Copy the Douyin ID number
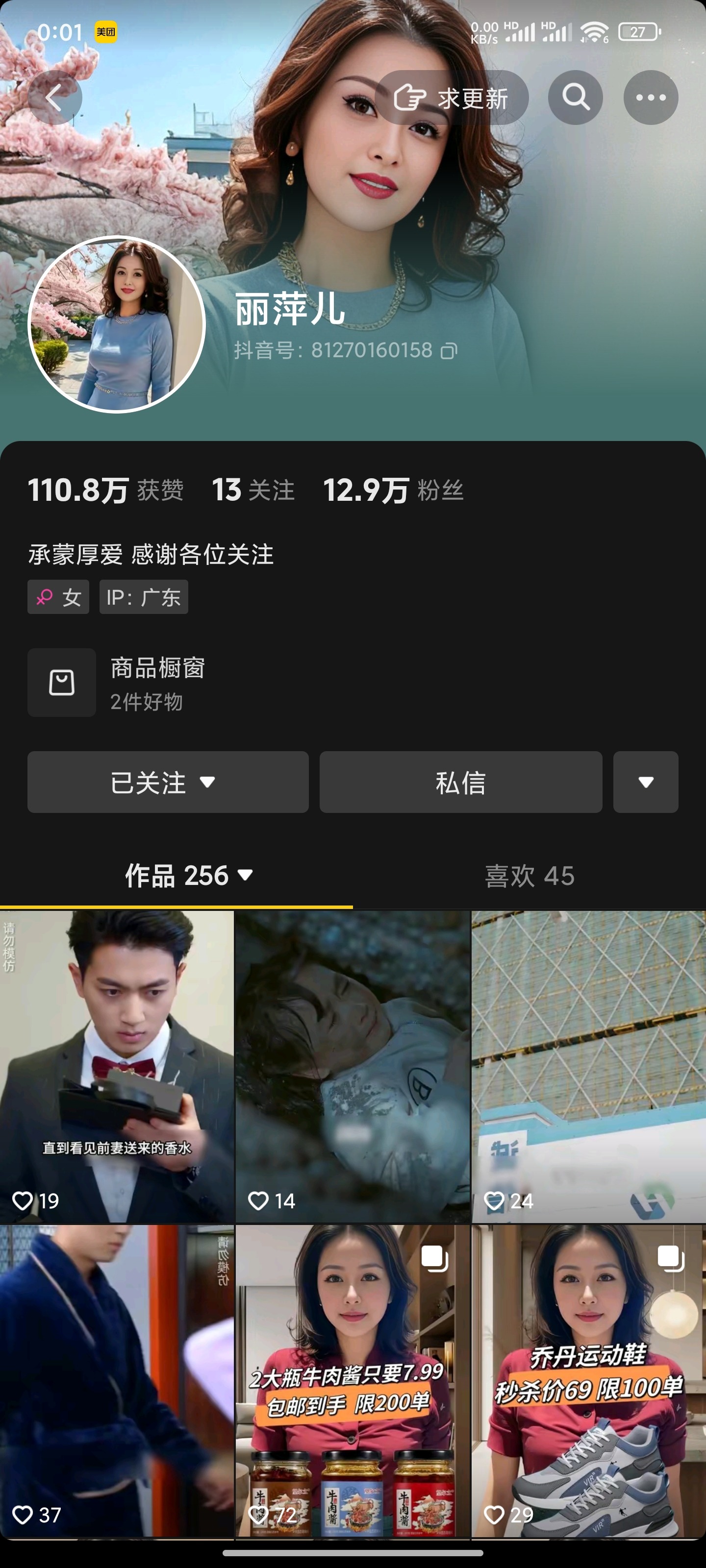 449,351
